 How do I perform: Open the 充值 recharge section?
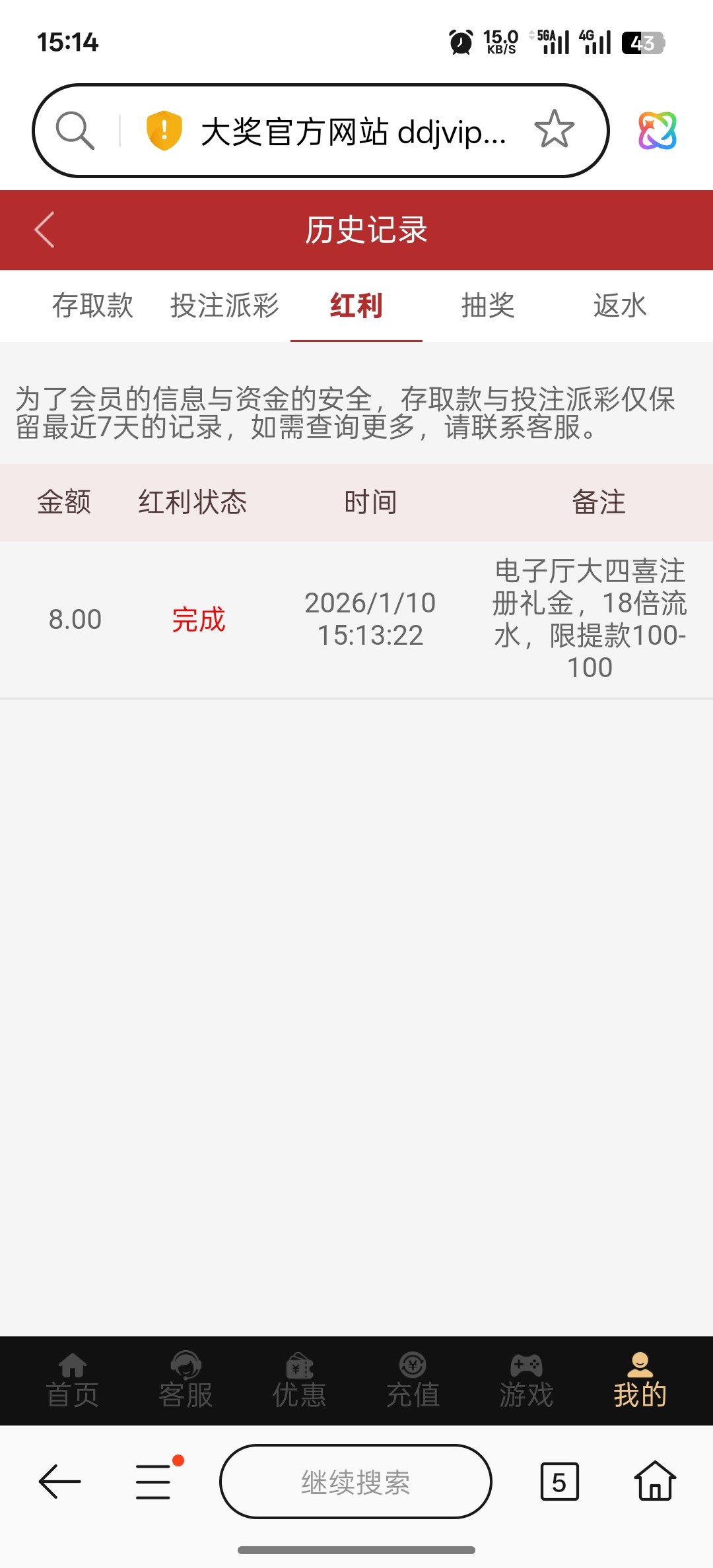click(x=413, y=1381)
